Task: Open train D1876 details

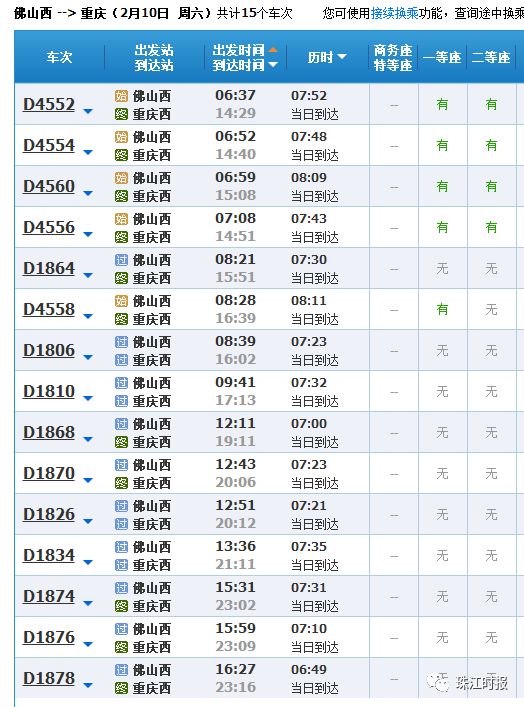Action: click(x=49, y=638)
